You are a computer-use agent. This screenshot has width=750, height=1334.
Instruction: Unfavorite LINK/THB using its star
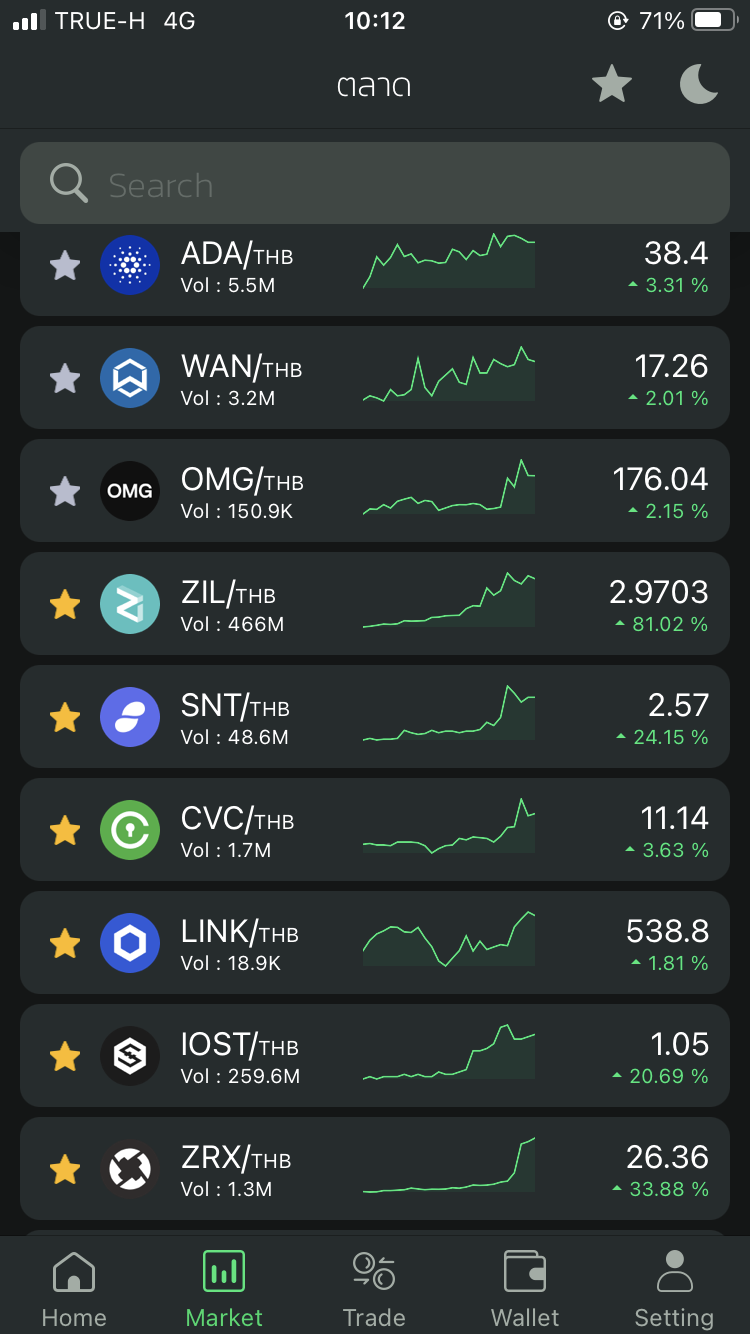[65, 943]
